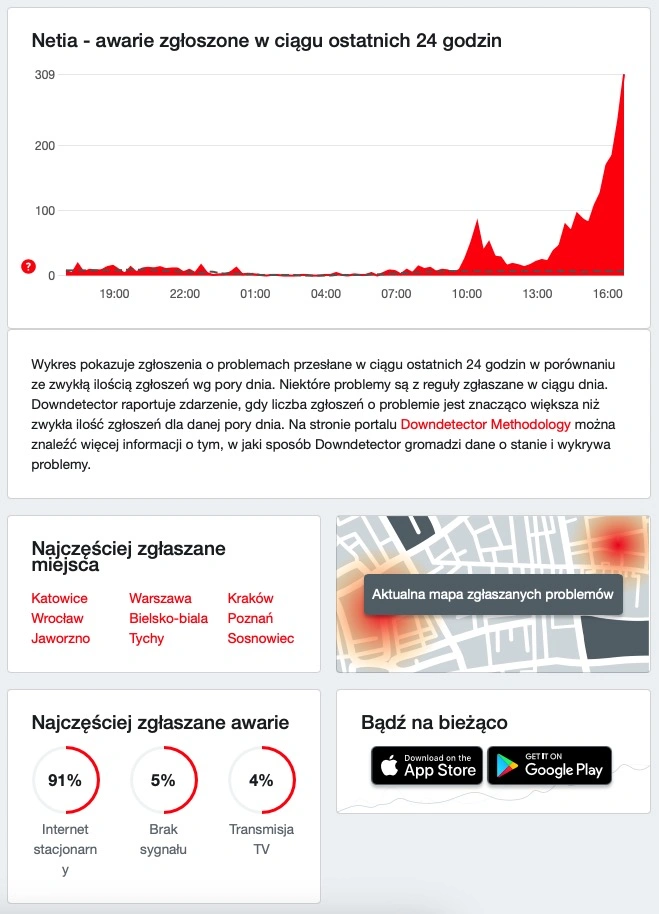Download the app from the App Store
Viewport: 659px width, 914px height.
(x=427, y=765)
